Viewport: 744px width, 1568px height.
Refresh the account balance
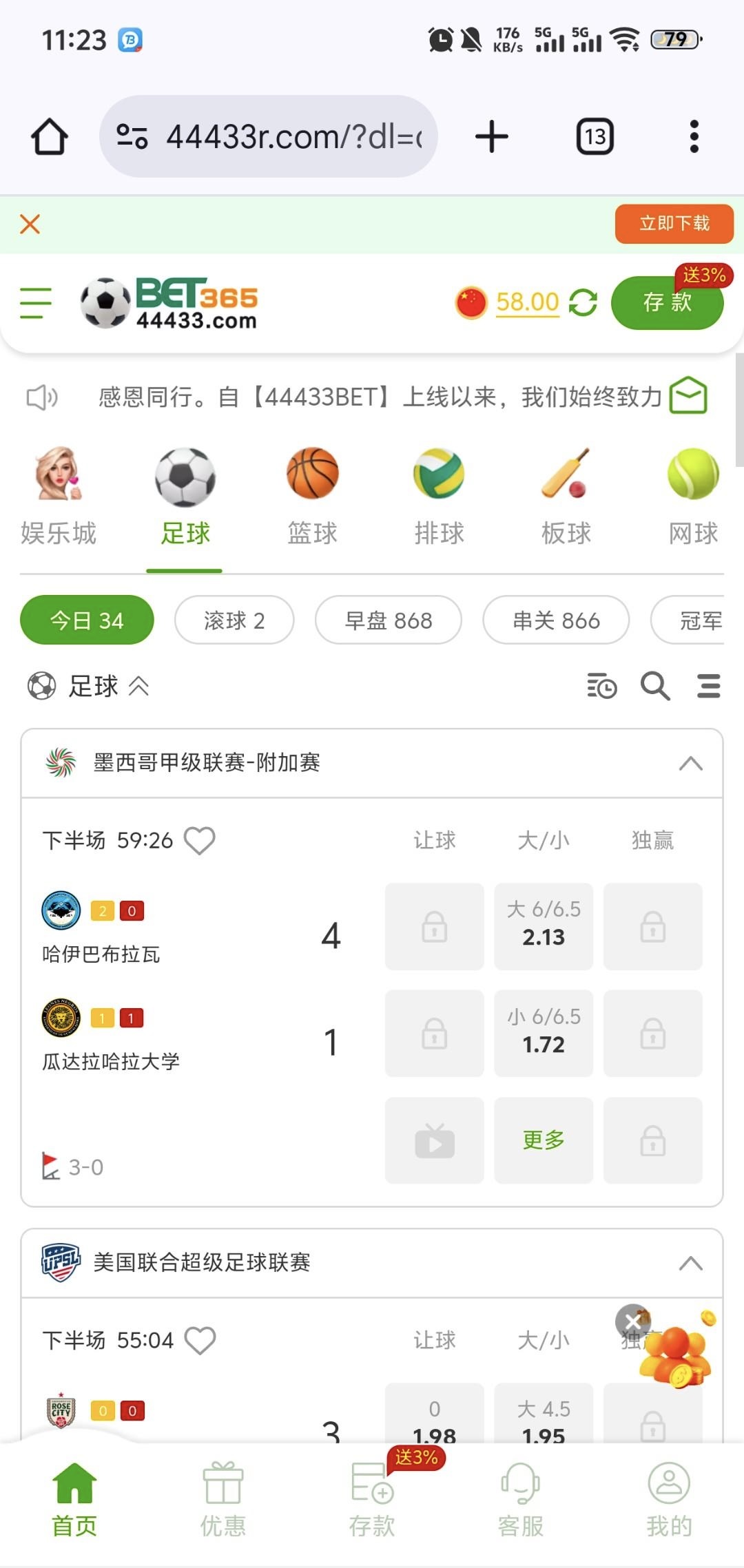tap(583, 303)
